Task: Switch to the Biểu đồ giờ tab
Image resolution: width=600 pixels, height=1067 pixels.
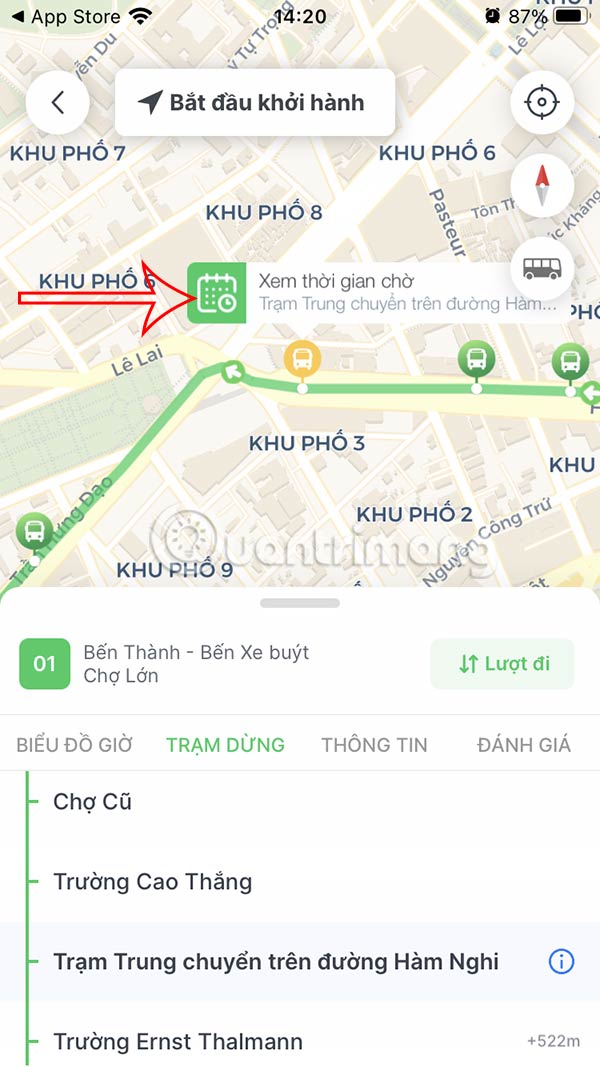Action: point(74,744)
